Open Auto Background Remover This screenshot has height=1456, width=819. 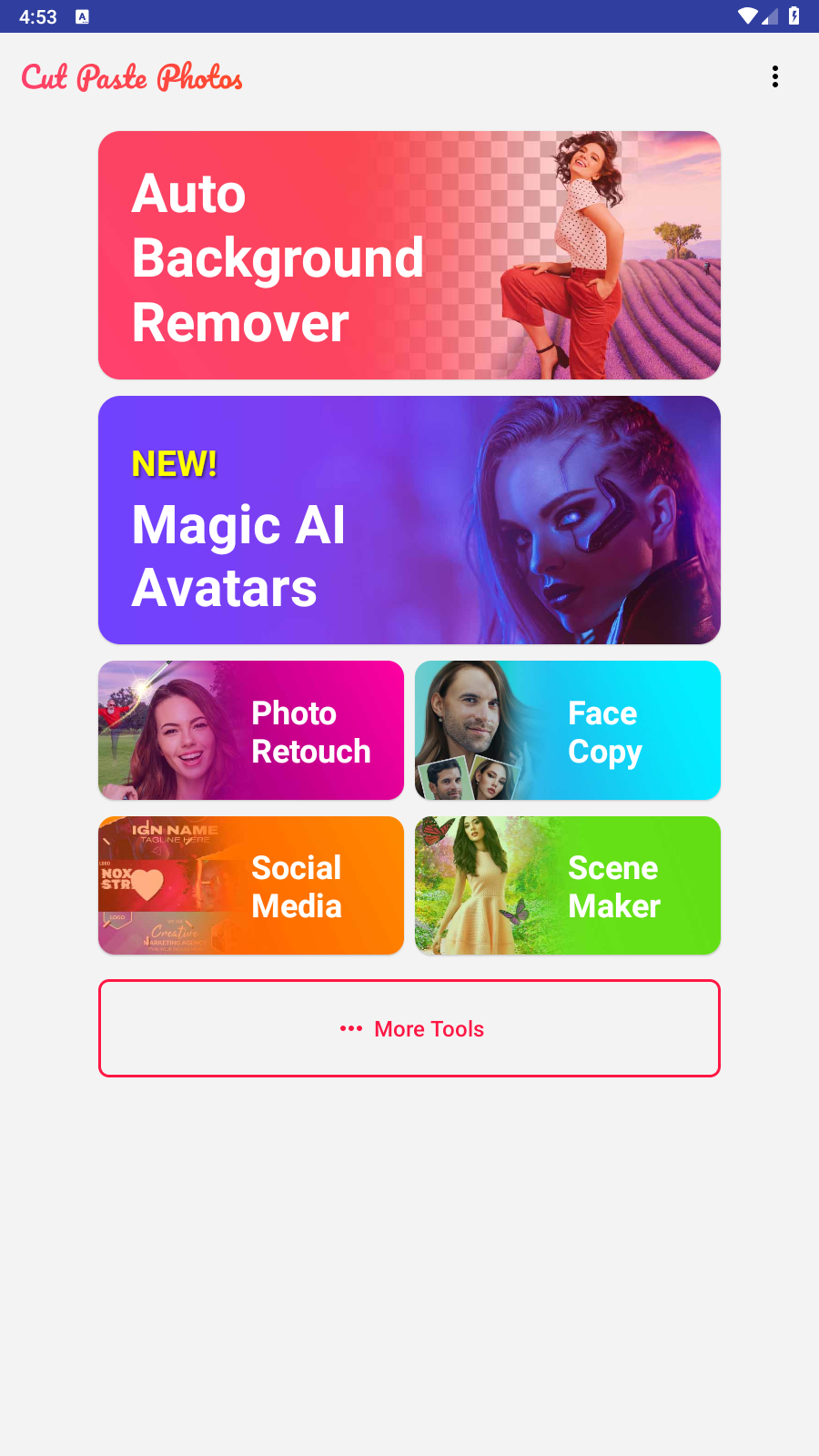click(x=409, y=256)
